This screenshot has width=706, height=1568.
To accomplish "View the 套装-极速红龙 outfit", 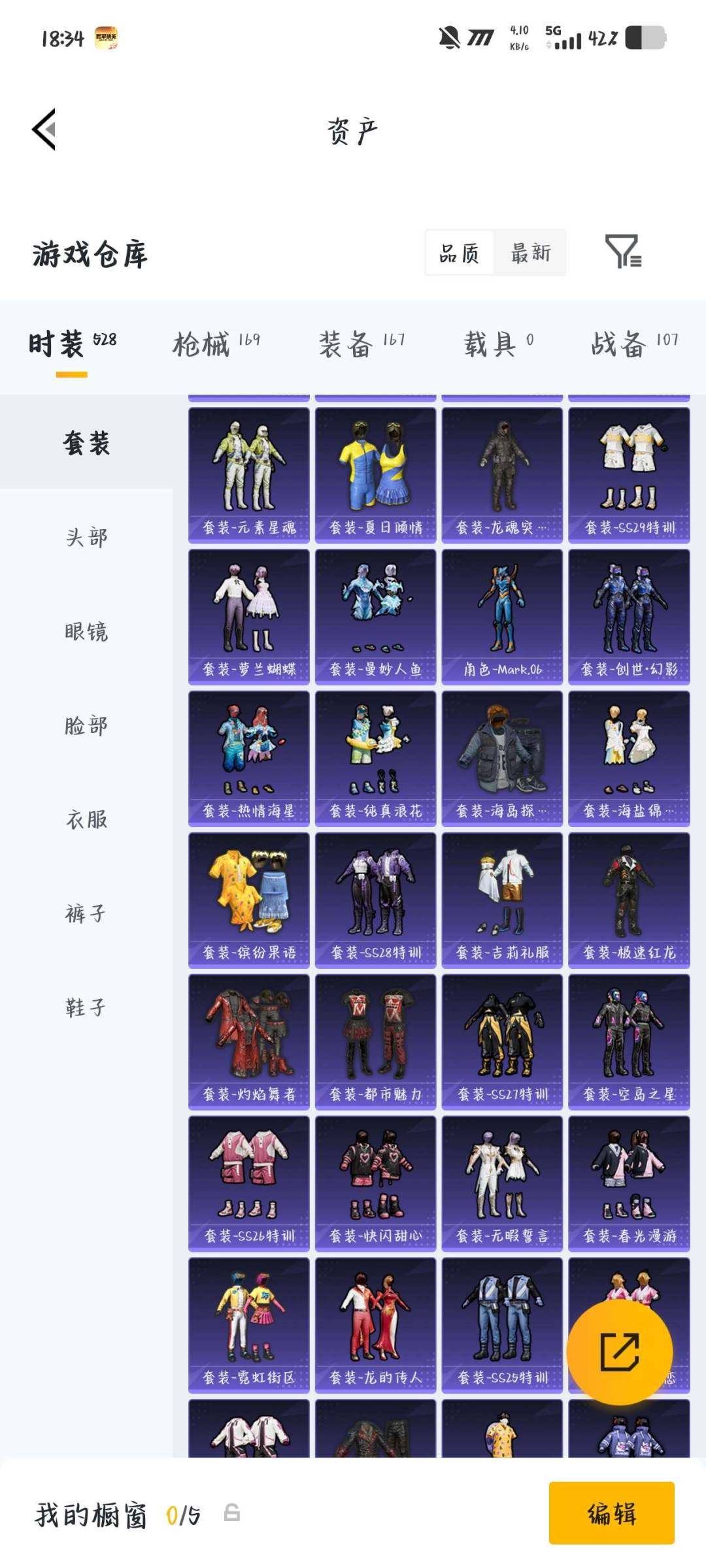I will pyautogui.click(x=629, y=900).
